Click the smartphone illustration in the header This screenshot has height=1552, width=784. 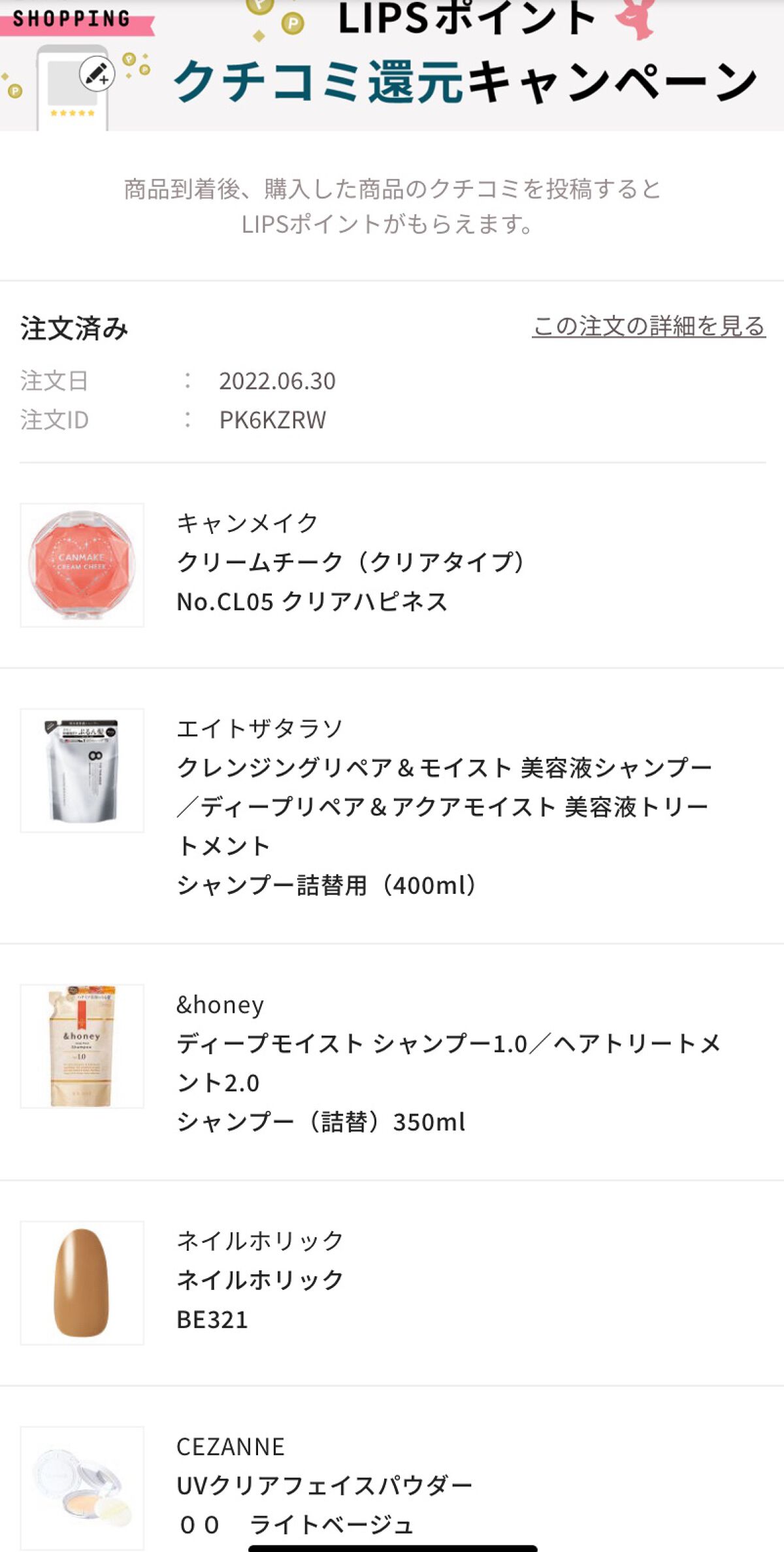click(72, 85)
